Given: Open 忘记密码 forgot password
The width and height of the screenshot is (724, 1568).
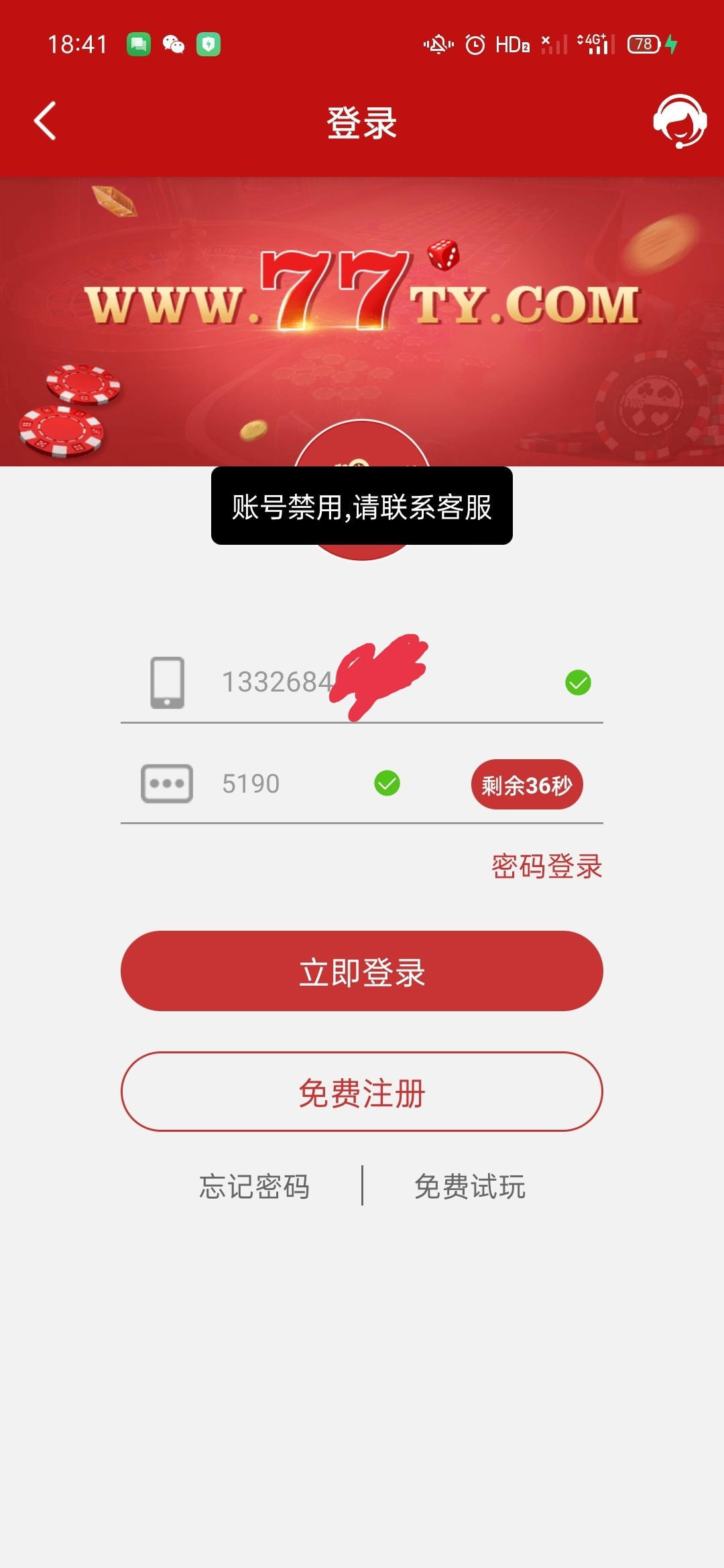Looking at the screenshot, I should pyautogui.click(x=254, y=1186).
